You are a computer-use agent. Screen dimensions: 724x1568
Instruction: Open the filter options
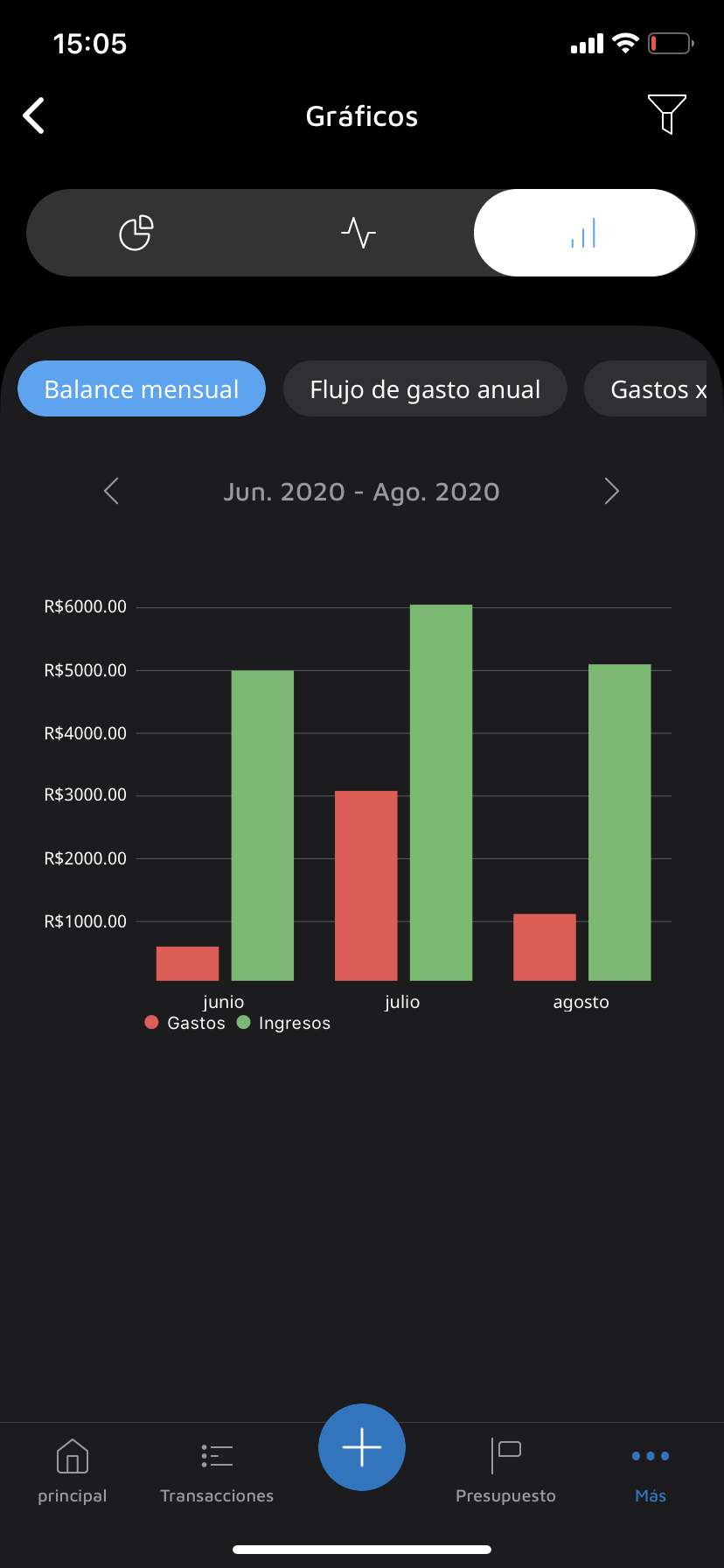(667, 115)
